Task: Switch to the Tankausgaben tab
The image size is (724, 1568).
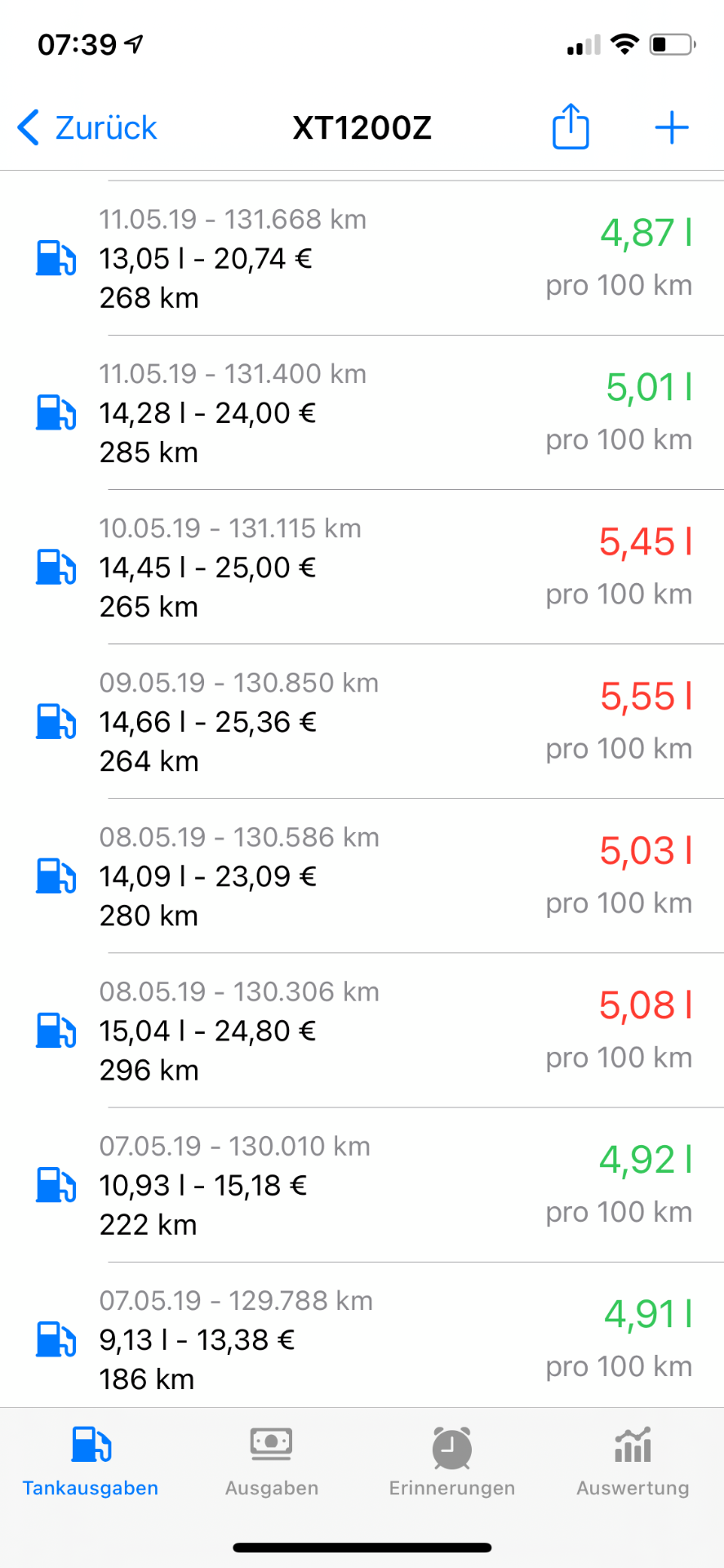Action: (x=91, y=1461)
